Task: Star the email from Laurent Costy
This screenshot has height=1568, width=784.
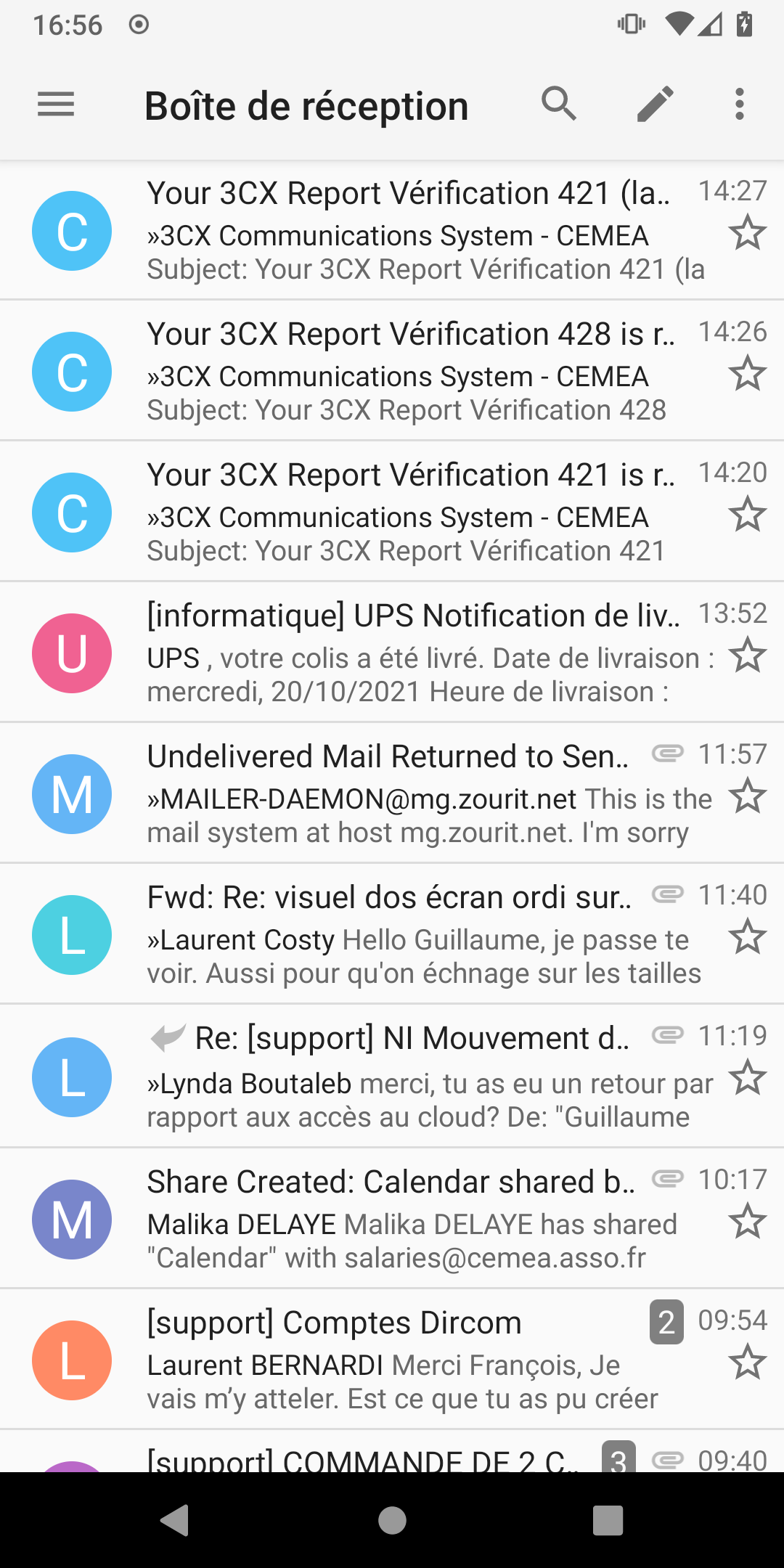Action: [x=747, y=936]
